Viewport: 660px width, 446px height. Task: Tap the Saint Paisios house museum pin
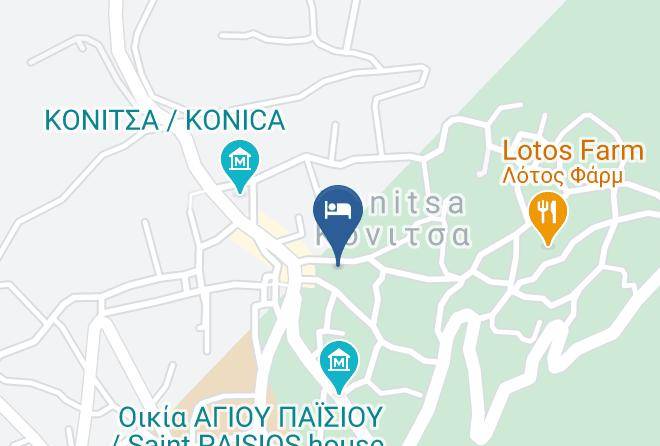click(x=339, y=366)
